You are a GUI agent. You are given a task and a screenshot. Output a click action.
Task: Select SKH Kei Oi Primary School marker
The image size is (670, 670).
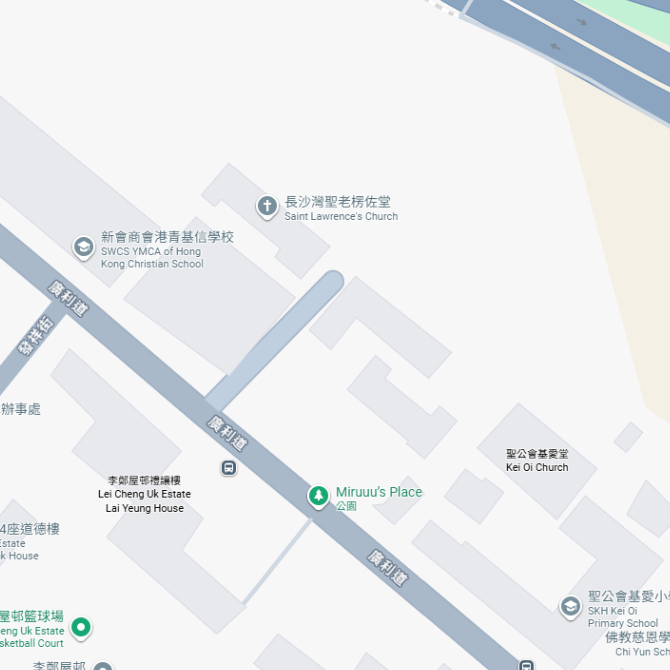[570, 606]
